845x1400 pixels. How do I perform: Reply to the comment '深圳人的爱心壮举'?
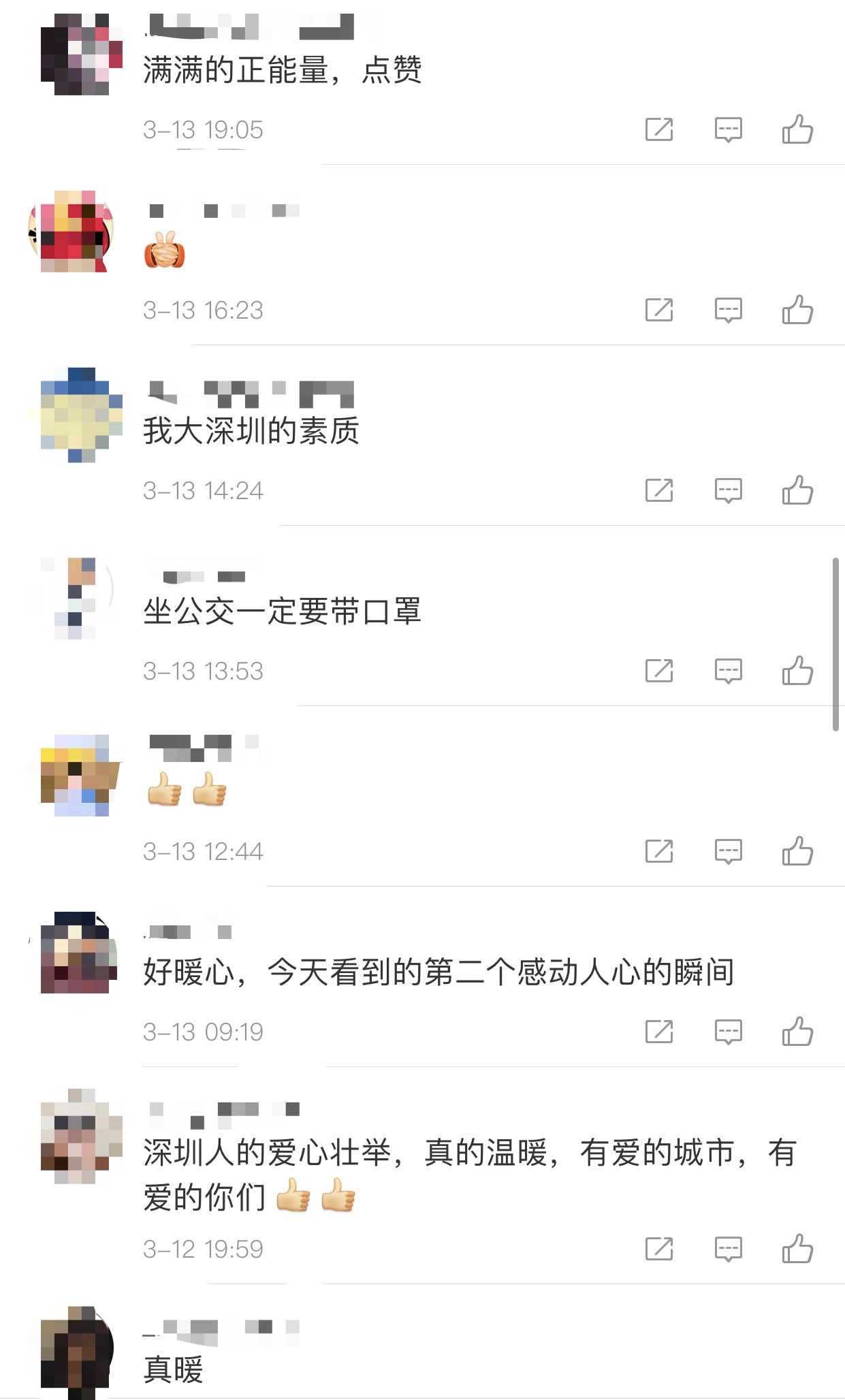pyautogui.click(x=728, y=1249)
